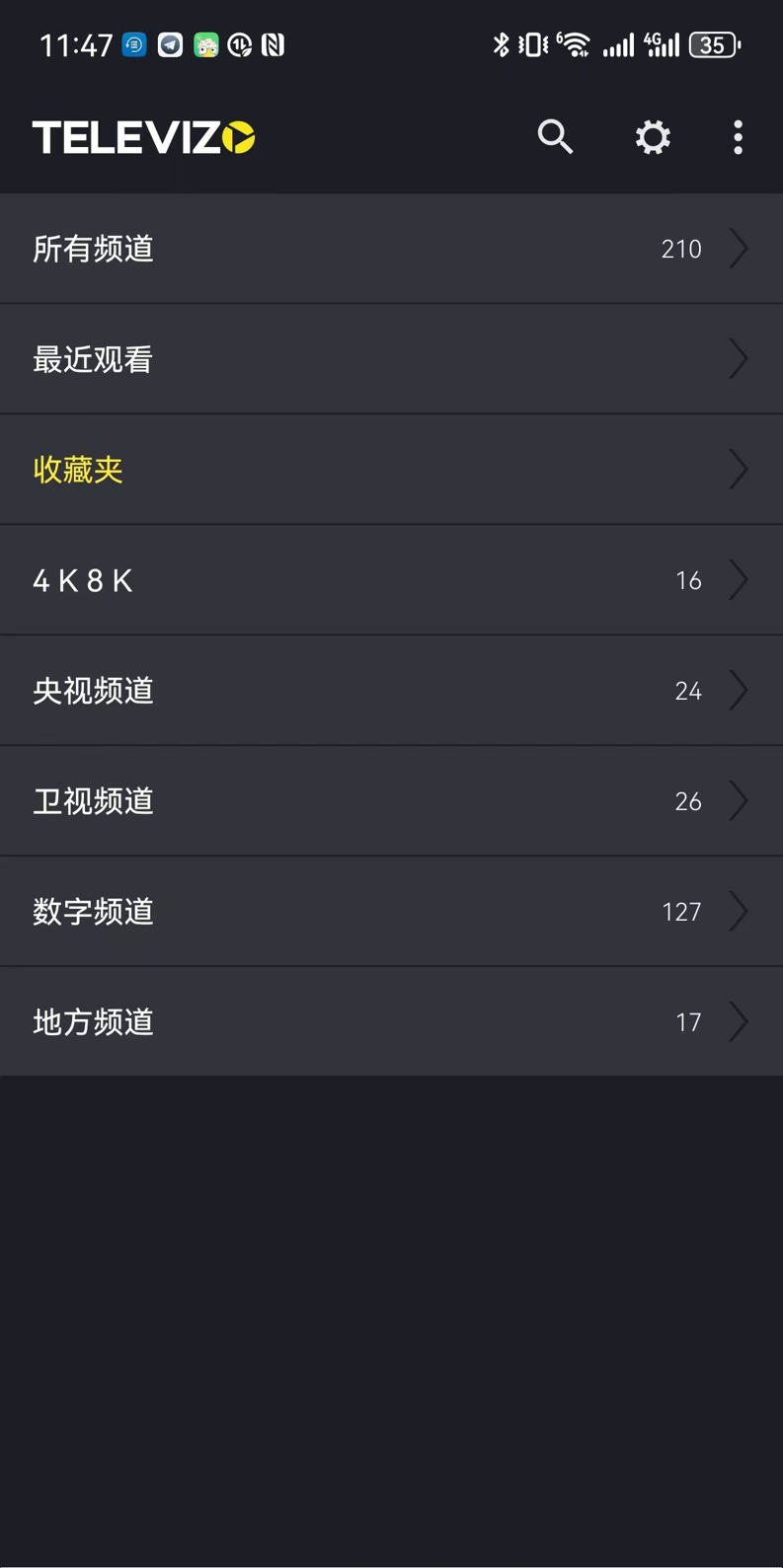The width and height of the screenshot is (783, 1568).
Task: Open the search icon in the app bar
Action: [x=555, y=137]
